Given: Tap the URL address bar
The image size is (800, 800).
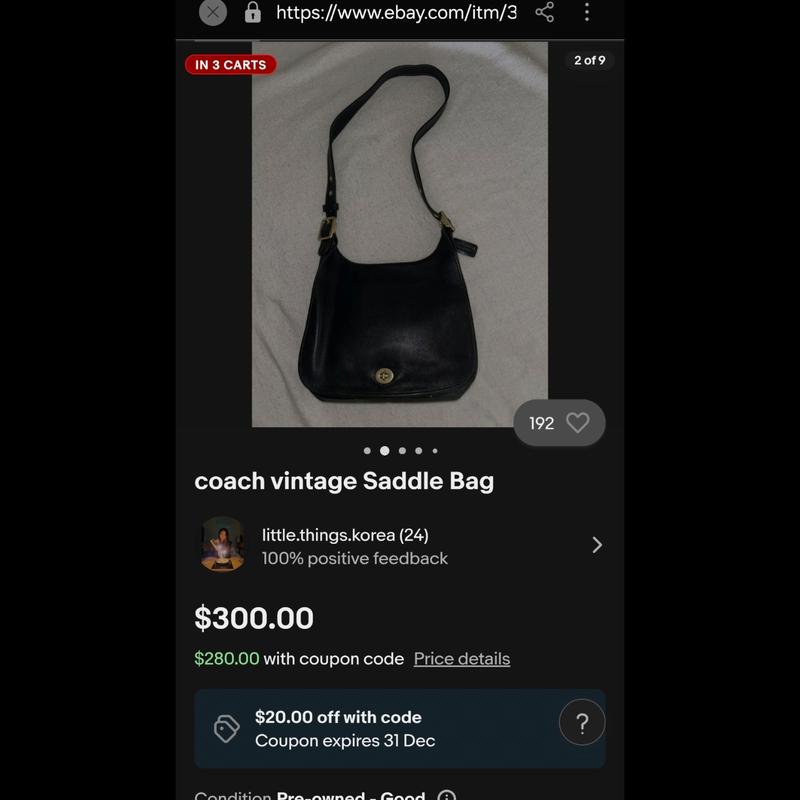Looking at the screenshot, I should coord(395,12).
